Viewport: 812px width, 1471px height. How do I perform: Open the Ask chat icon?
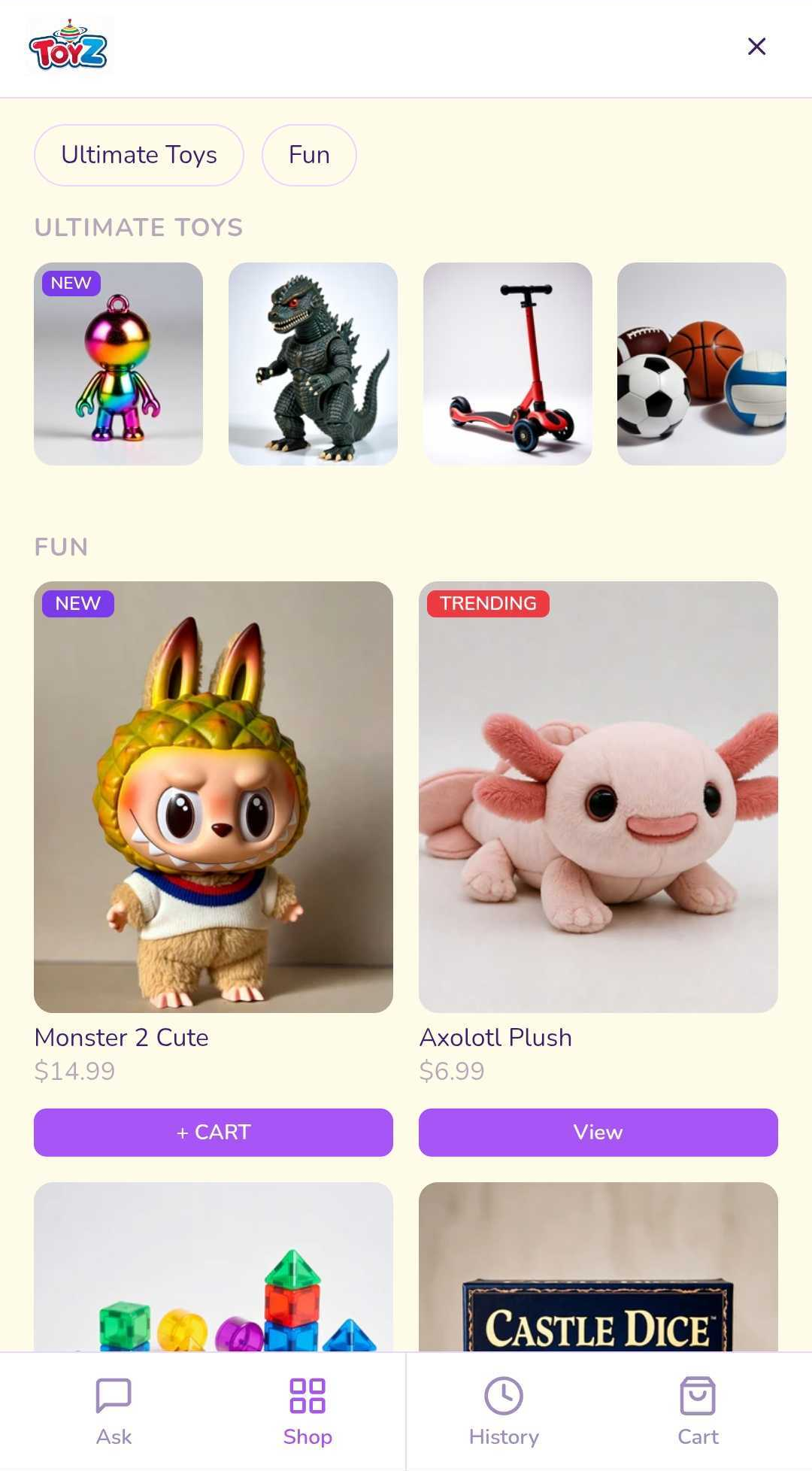114,1410
